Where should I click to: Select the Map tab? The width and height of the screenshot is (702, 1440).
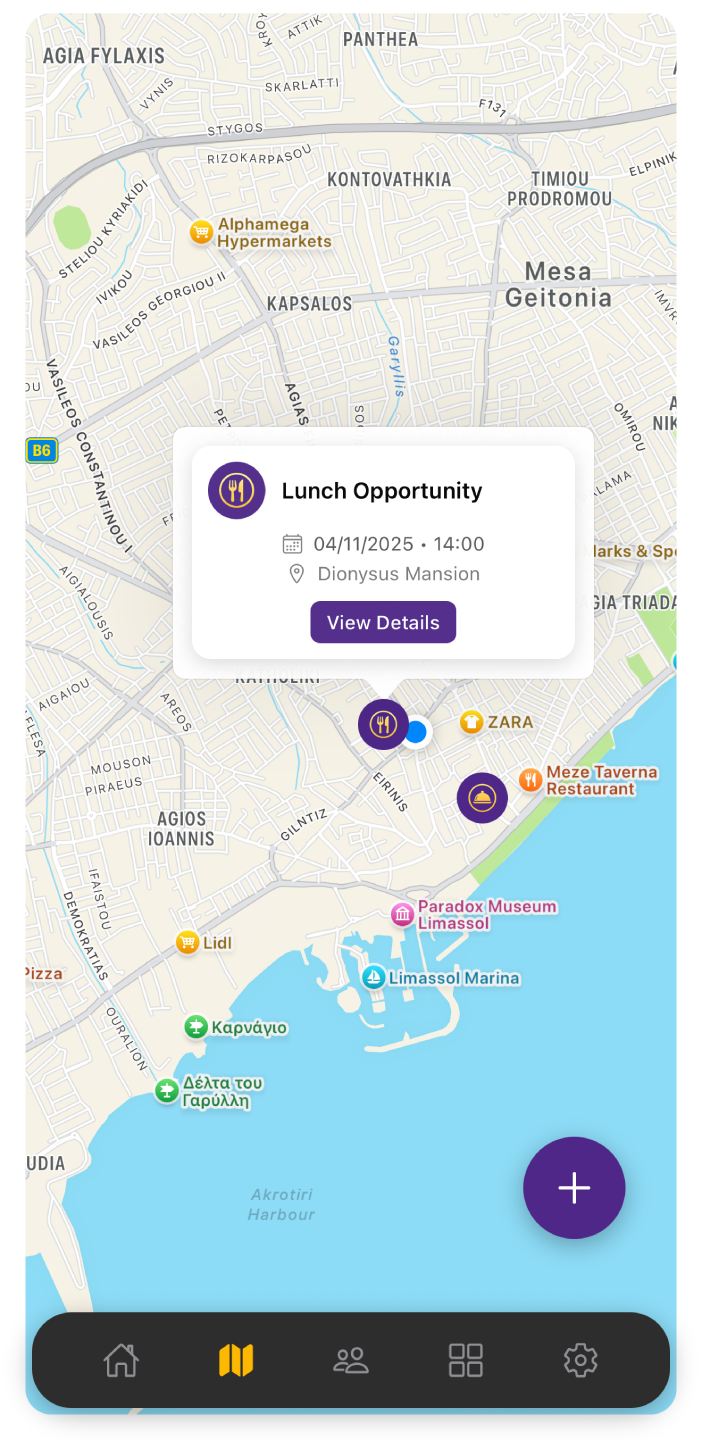pyautogui.click(x=236, y=1360)
